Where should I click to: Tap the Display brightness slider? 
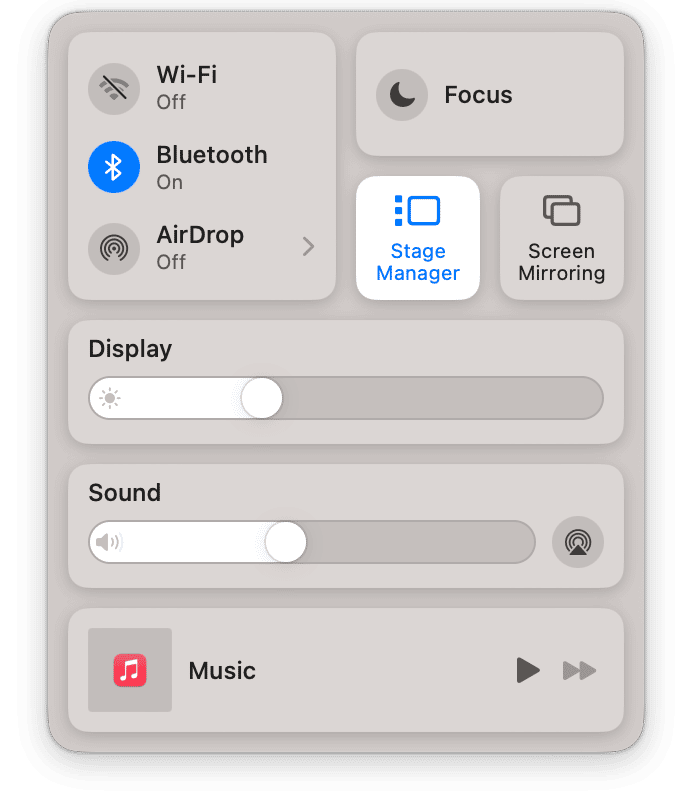click(345, 398)
